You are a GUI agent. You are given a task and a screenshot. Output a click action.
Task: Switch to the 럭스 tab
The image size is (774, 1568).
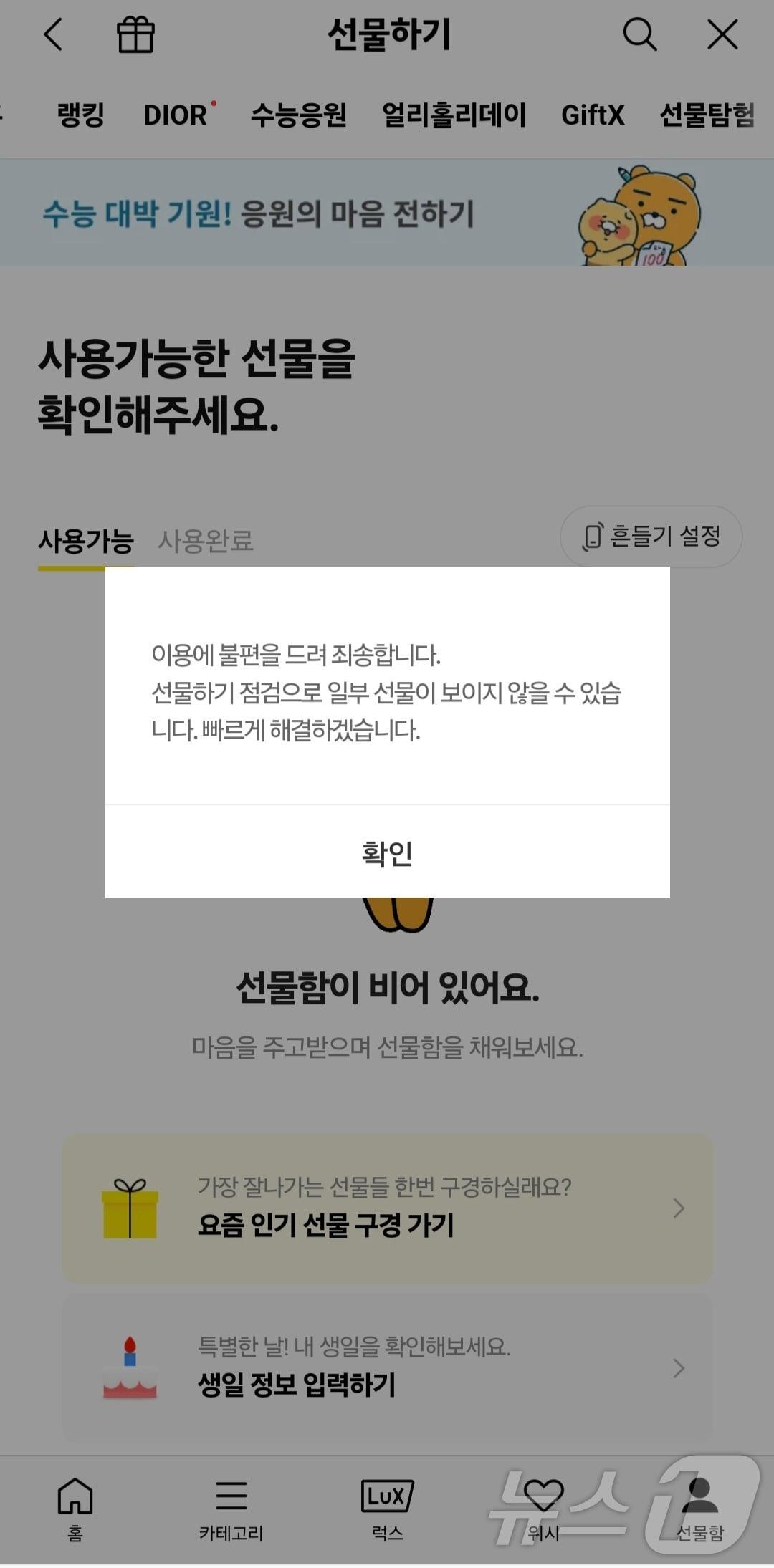(387, 1509)
